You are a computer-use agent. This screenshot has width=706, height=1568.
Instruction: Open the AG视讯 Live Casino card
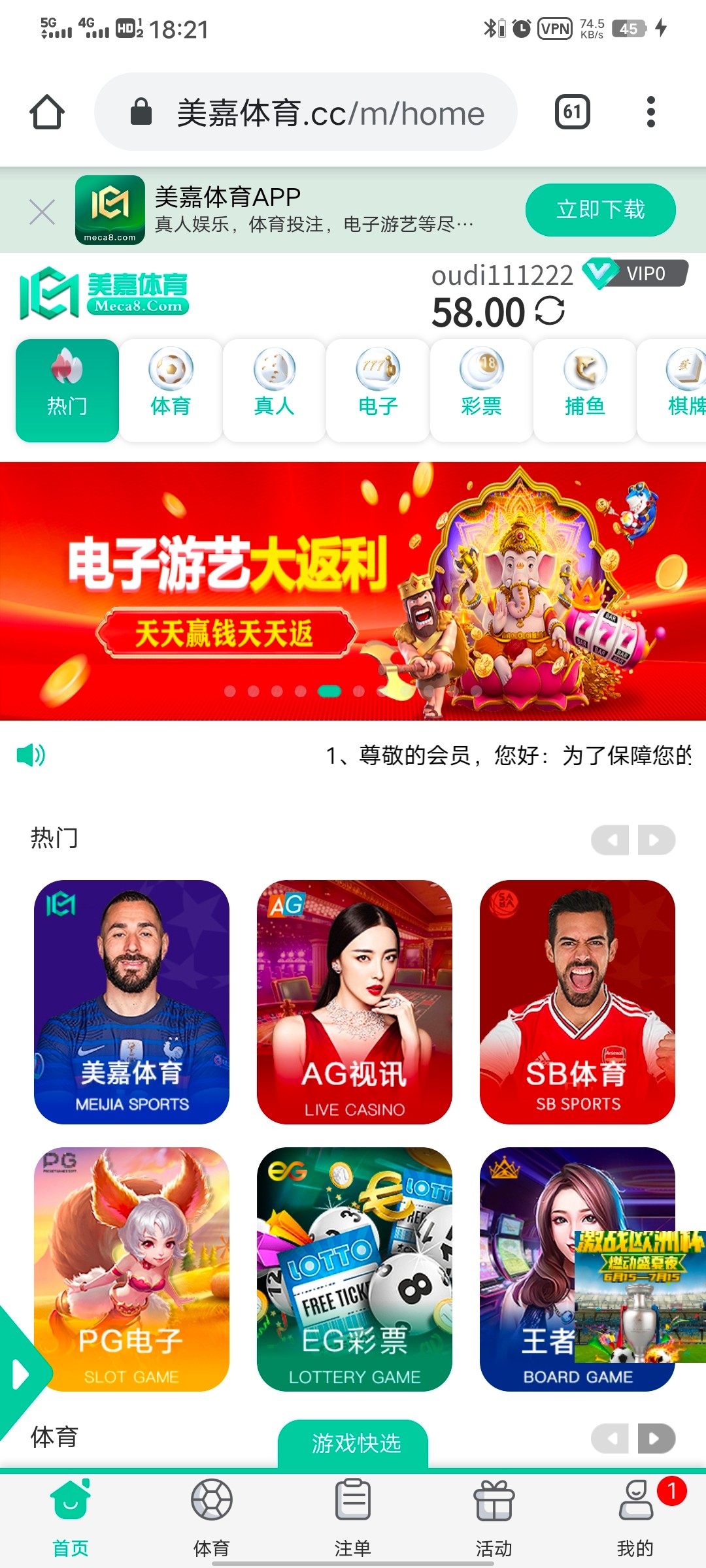coord(354,1002)
